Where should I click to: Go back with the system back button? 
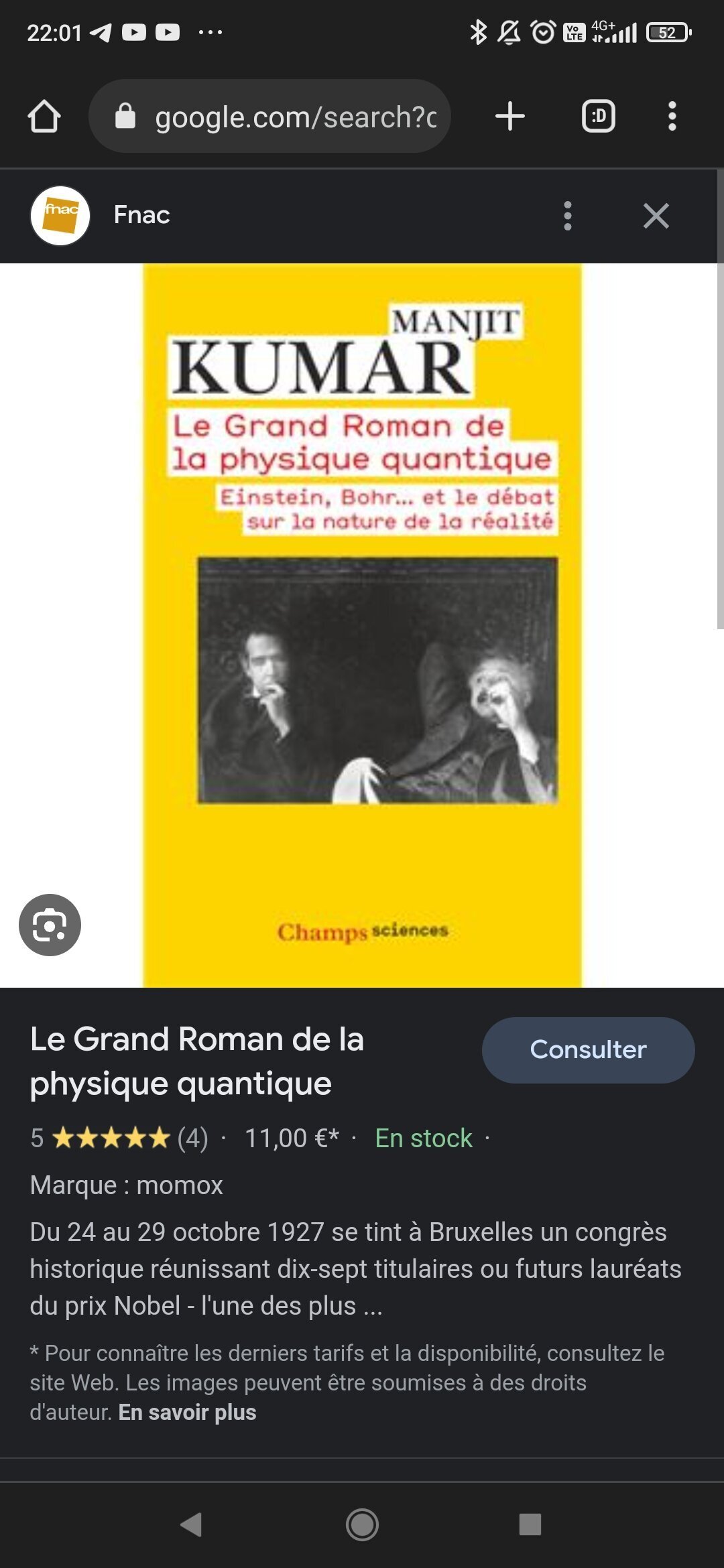click(x=192, y=1524)
